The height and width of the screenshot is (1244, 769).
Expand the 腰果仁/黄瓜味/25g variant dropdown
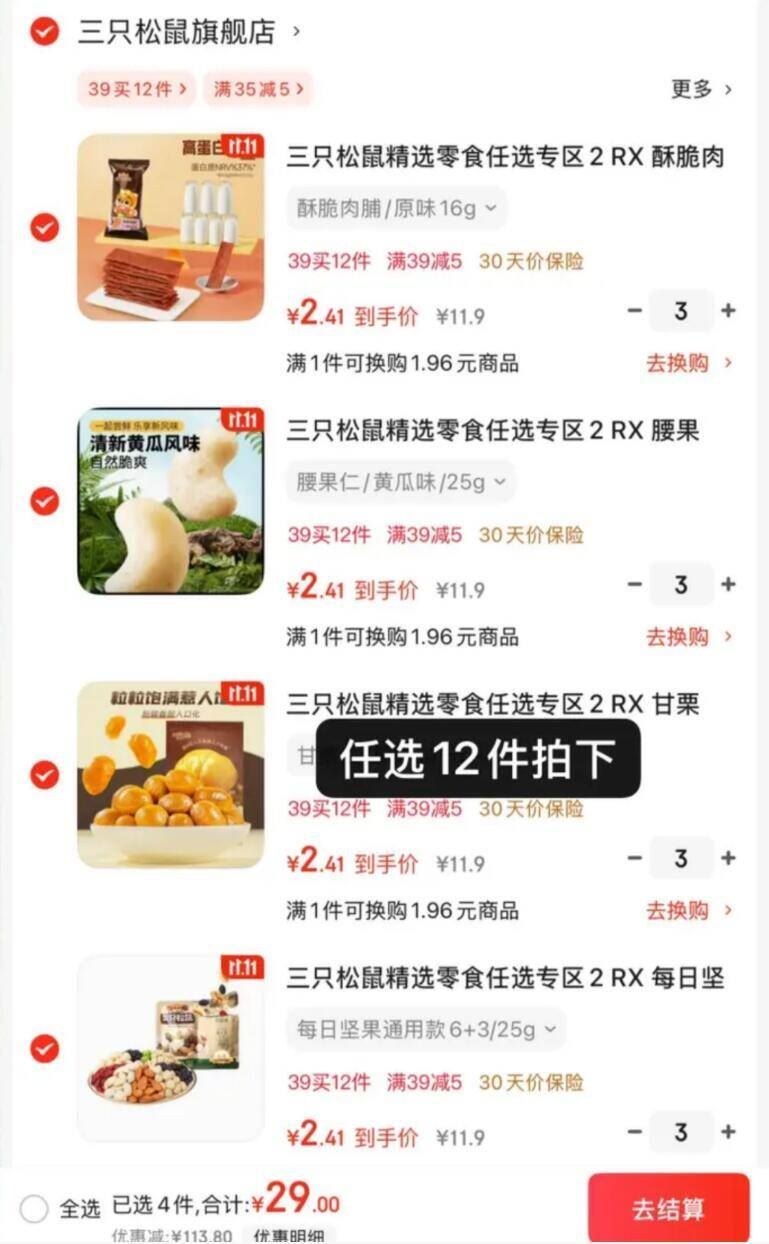click(x=400, y=482)
